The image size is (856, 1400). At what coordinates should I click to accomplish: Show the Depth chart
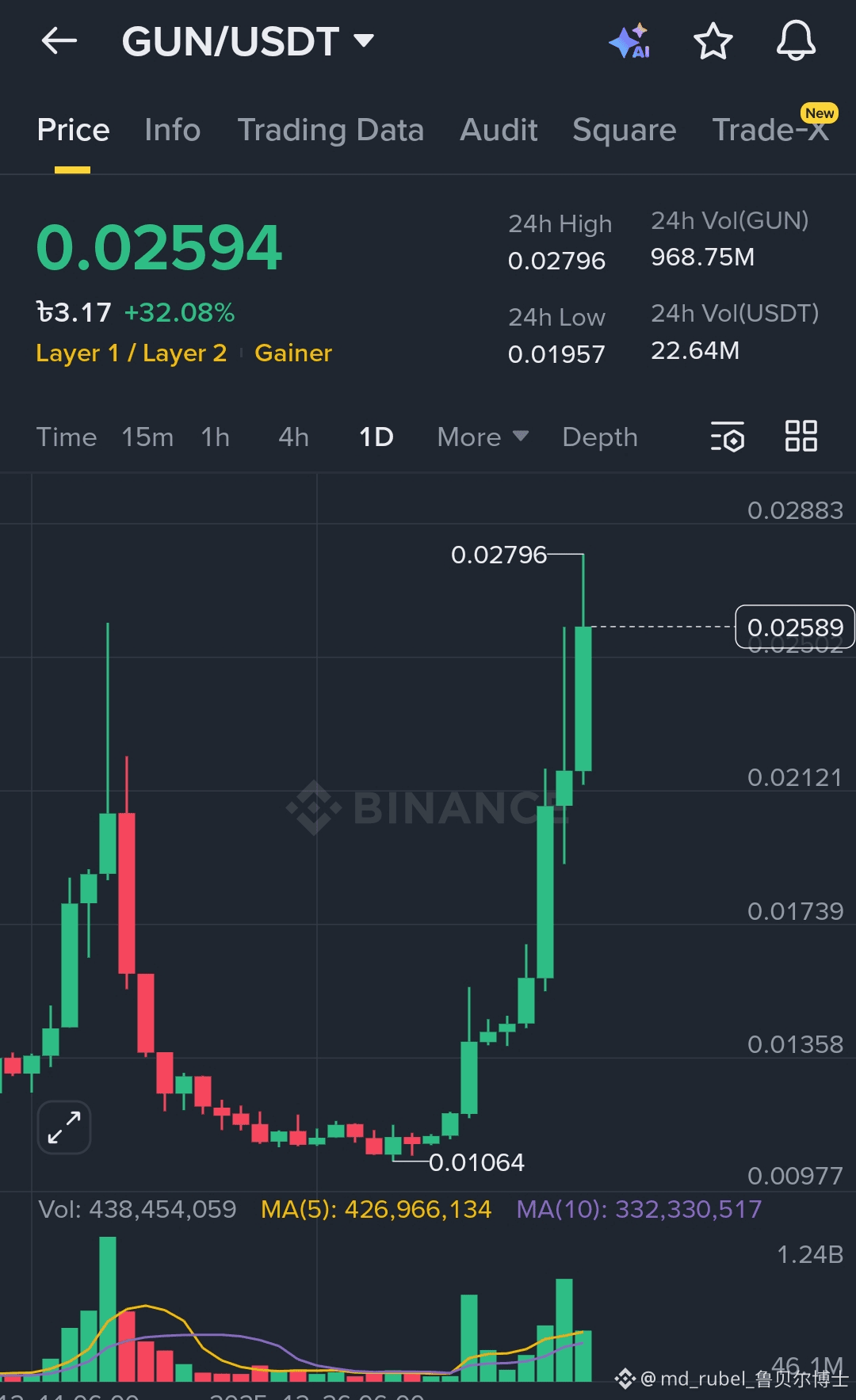pos(599,437)
